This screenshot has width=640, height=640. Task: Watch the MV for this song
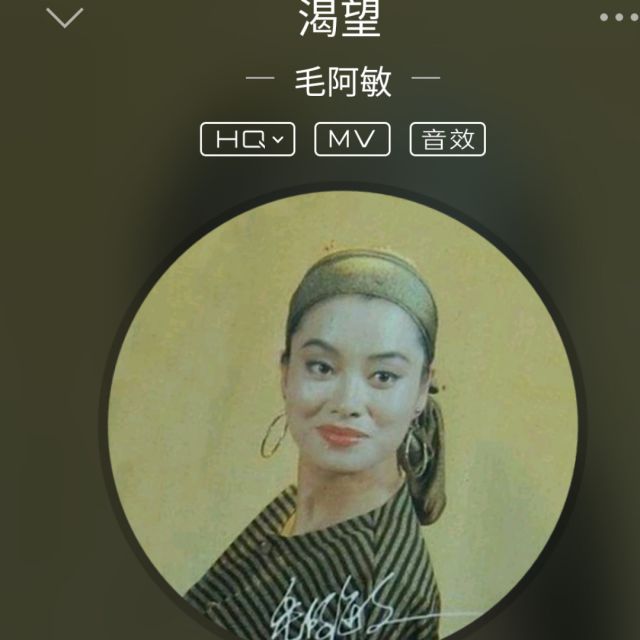(352, 140)
